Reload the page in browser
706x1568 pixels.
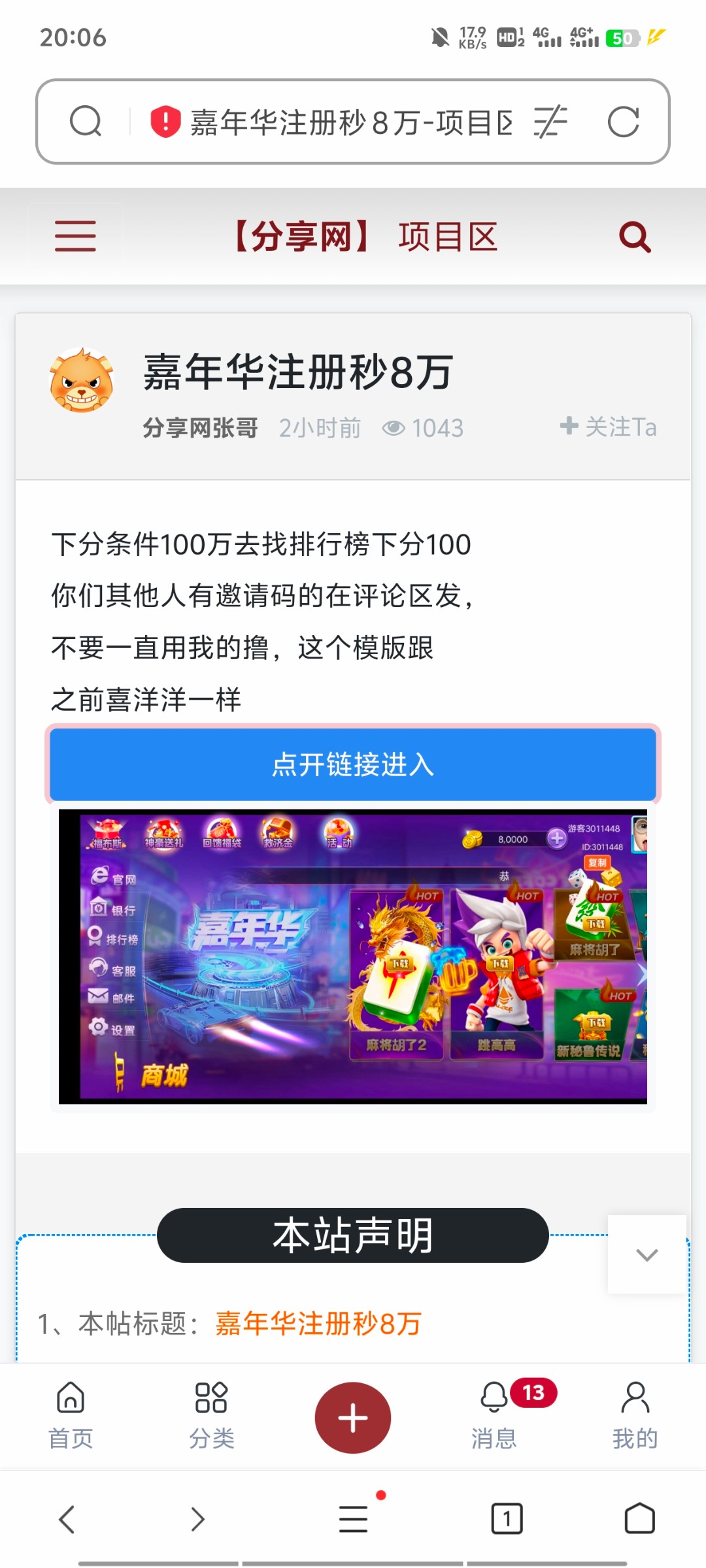pyautogui.click(x=623, y=122)
